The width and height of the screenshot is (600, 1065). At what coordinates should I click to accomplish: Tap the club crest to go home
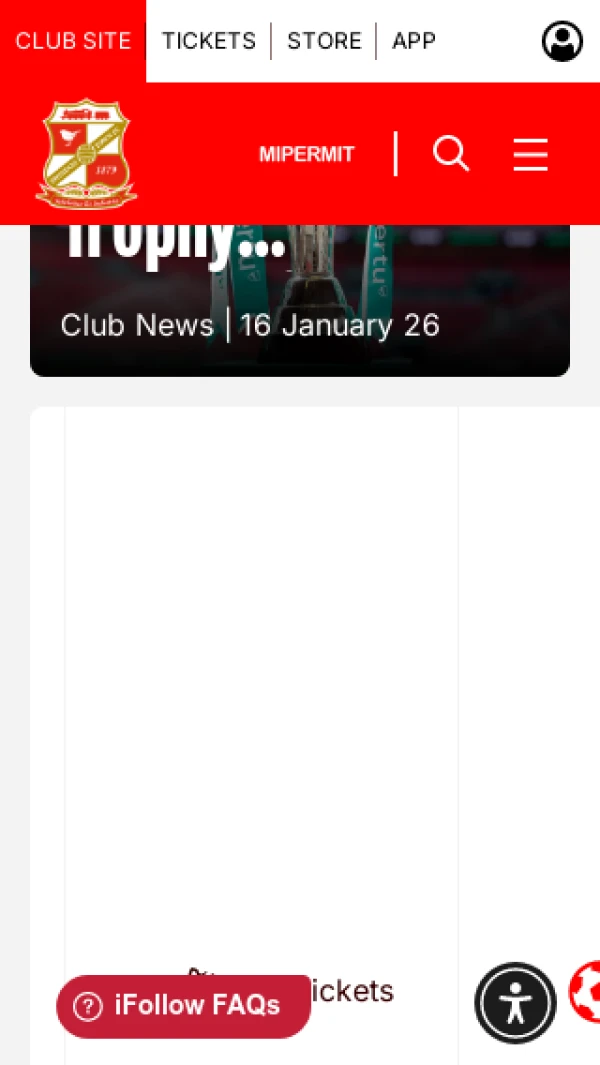[86, 153]
